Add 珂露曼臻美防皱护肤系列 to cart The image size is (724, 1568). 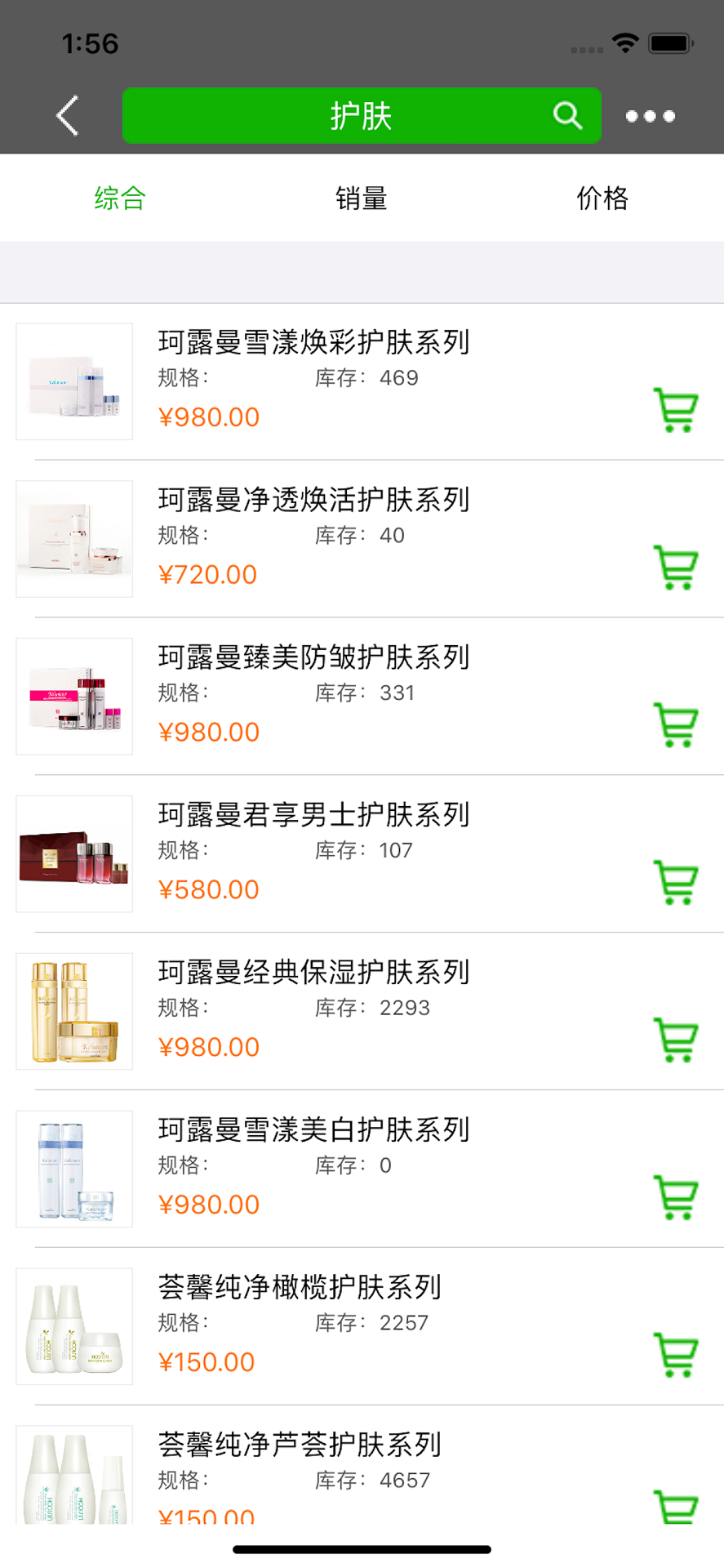676,725
